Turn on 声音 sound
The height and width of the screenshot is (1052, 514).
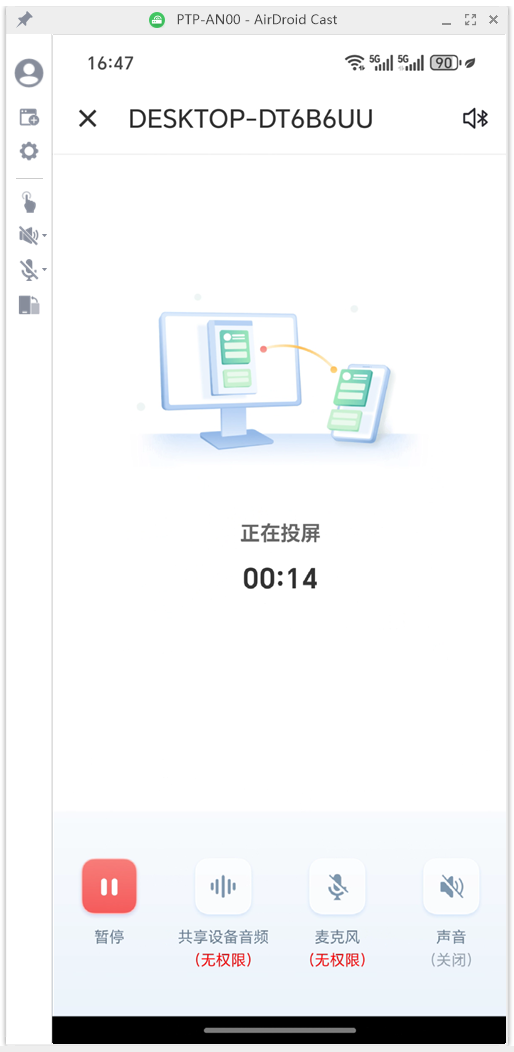tap(452, 886)
